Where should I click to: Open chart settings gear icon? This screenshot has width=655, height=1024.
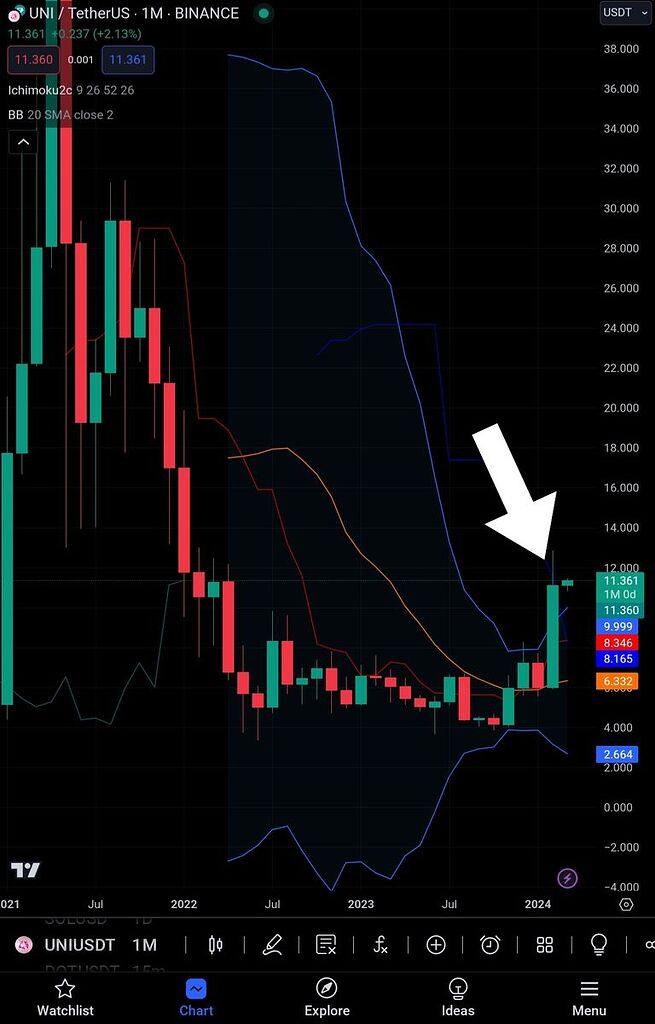pos(626,904)
